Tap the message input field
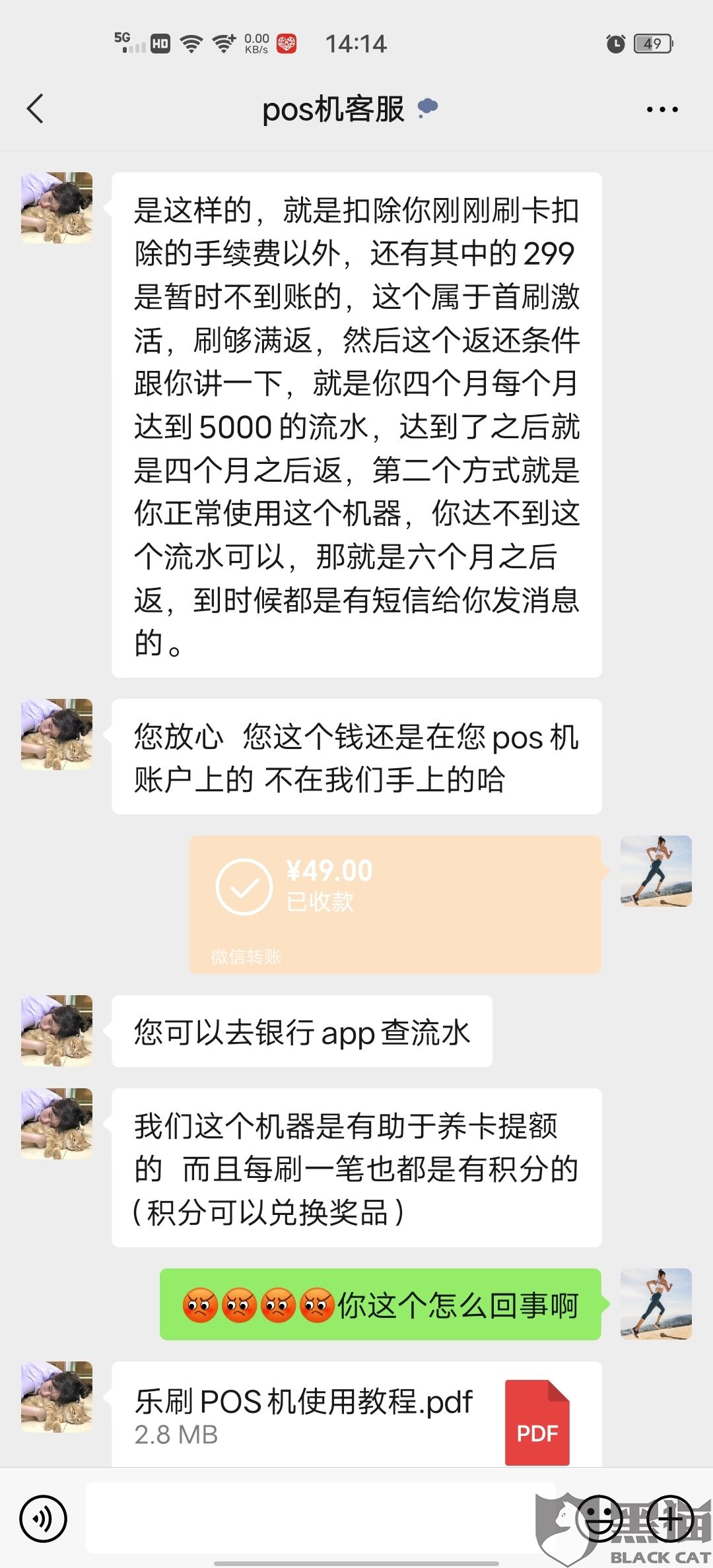Viewport: 713px width, 1568px height. pyautogui.click(x=317, y=1519)
